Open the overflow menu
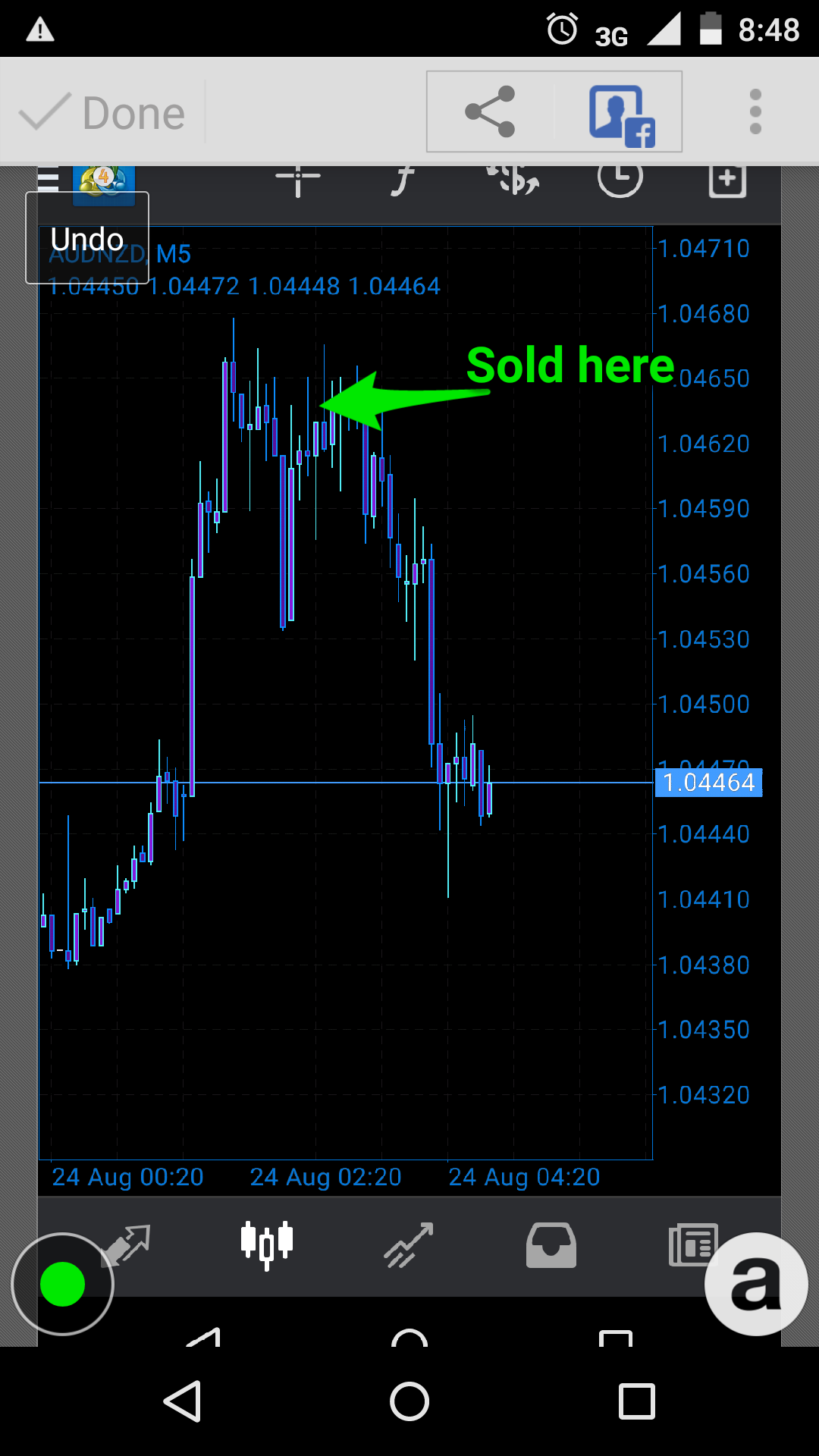This screenshot has width=819, height=1456. [x=755, y=112]
